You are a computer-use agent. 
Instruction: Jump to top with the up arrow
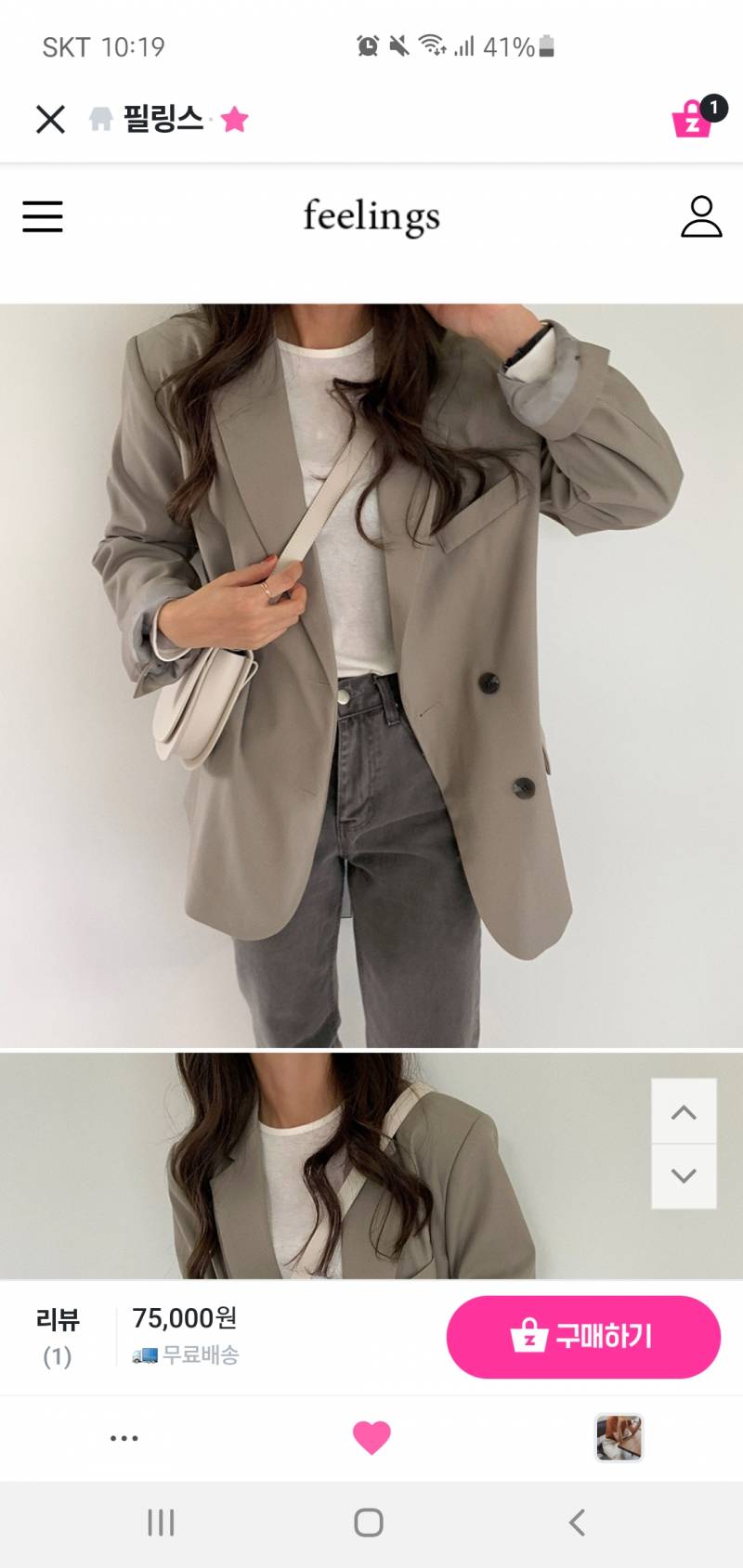click(x=684, y=1111)
